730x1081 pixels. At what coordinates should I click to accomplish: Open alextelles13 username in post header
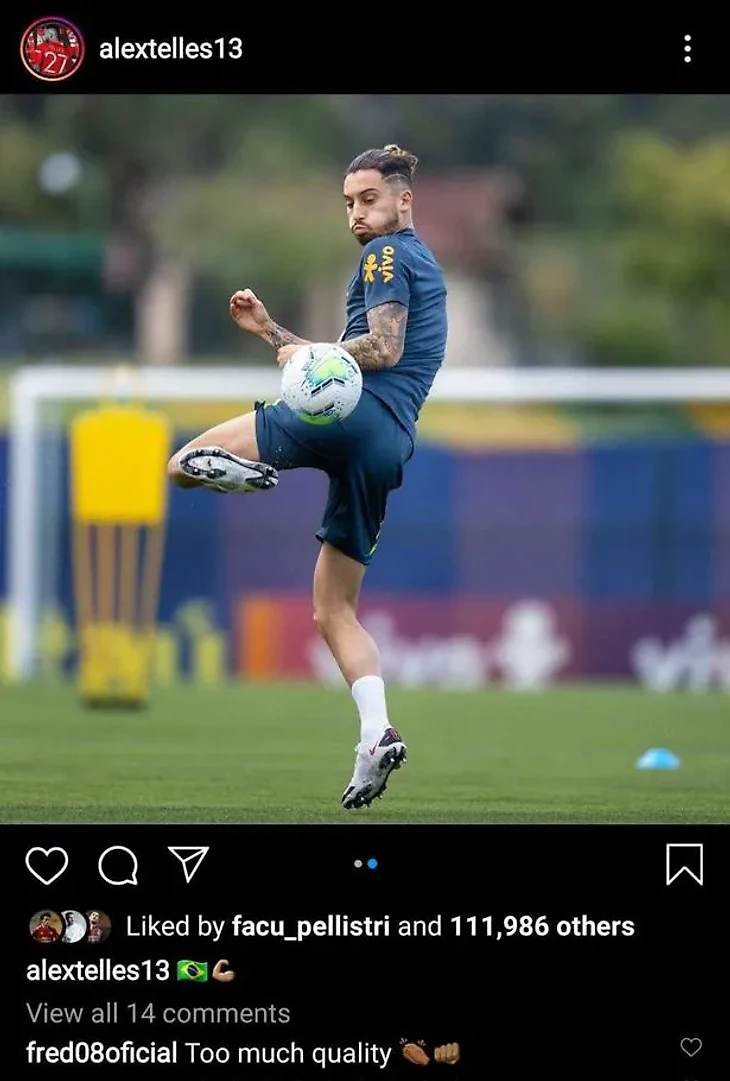pos(171,49)
